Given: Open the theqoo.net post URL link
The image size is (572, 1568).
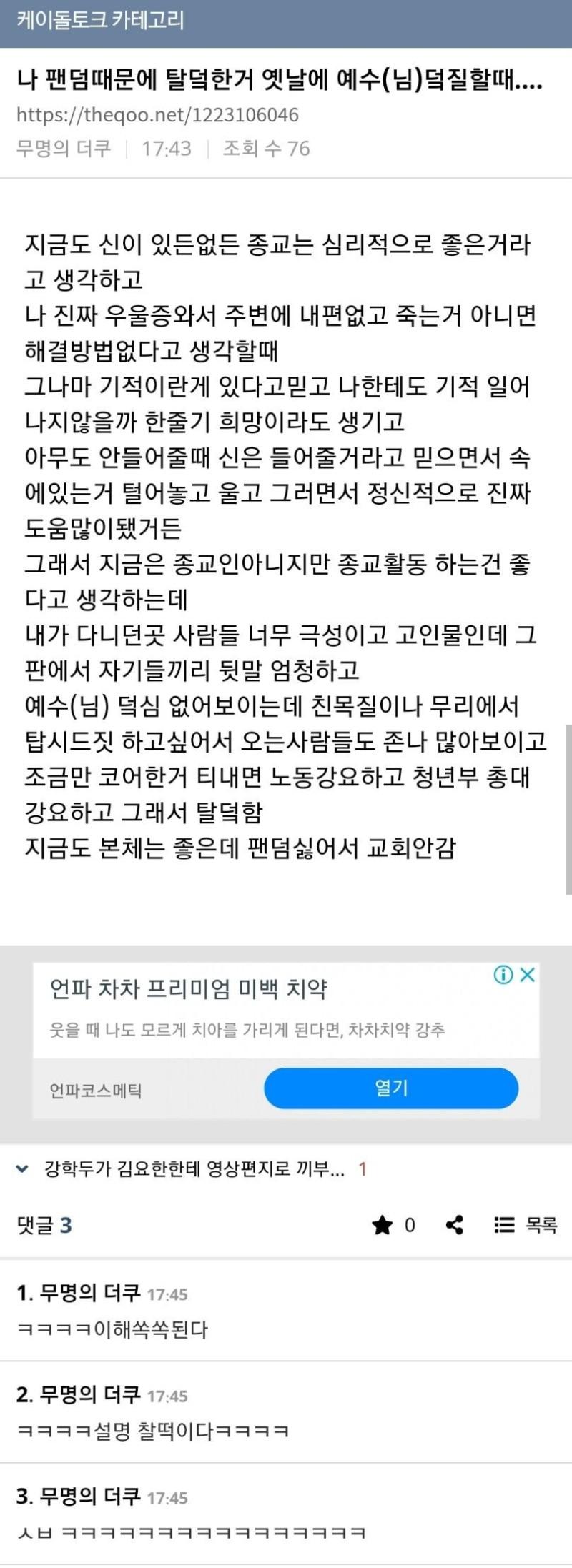Looking at the screenshot, I should 157,115.
